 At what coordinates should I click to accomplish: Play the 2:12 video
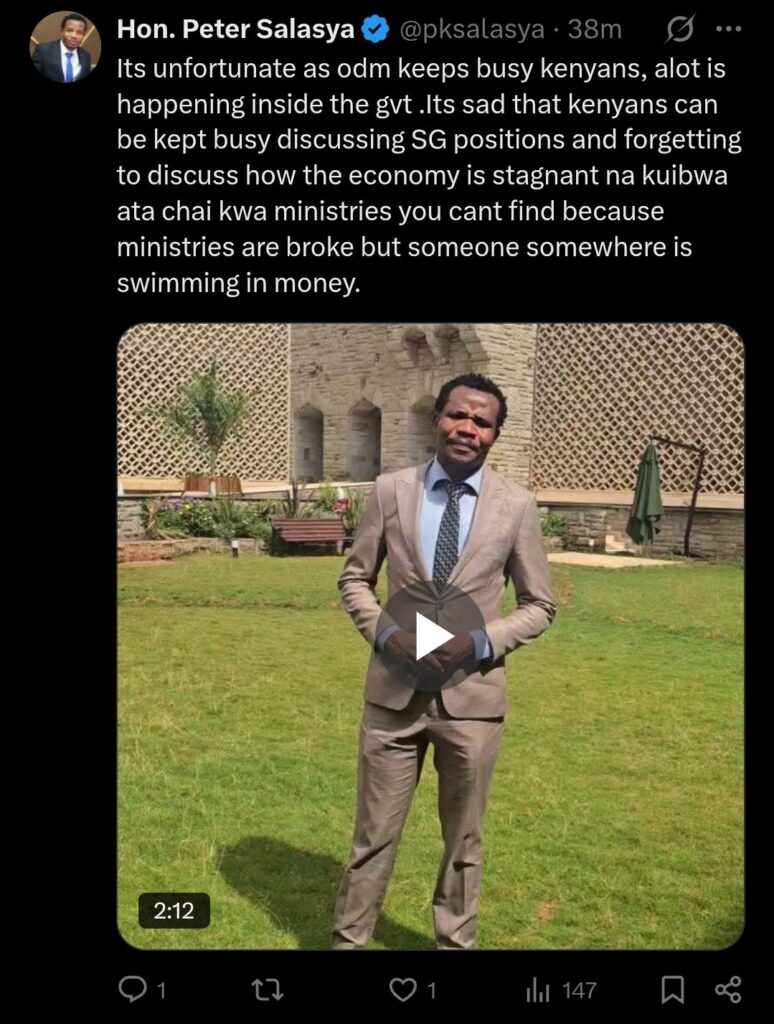(x=431, y=636)
